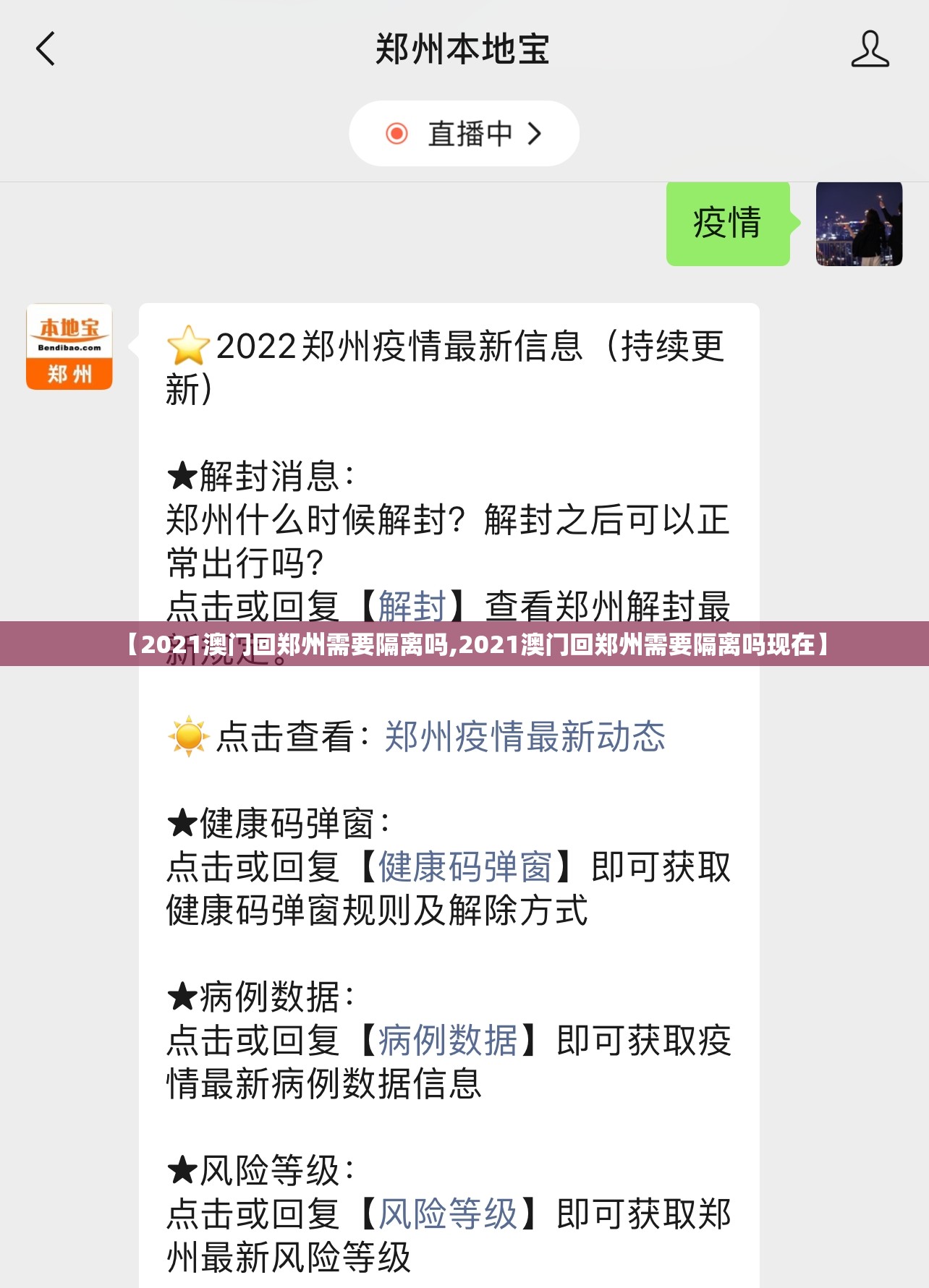Open the 郑州疫情最新动态 link

(525, 737)
